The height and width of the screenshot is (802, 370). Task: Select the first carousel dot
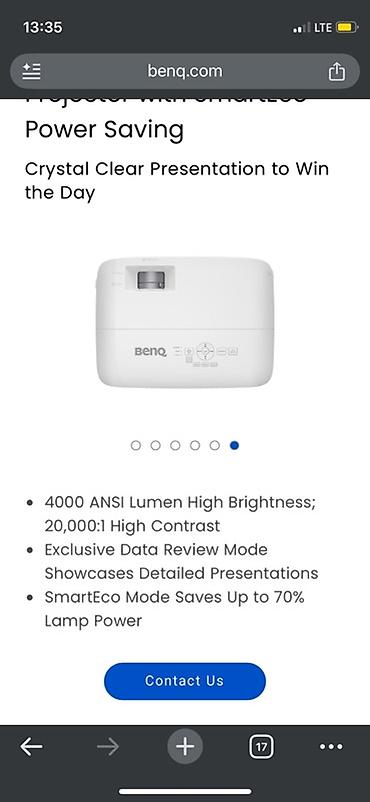click(136, 445)
